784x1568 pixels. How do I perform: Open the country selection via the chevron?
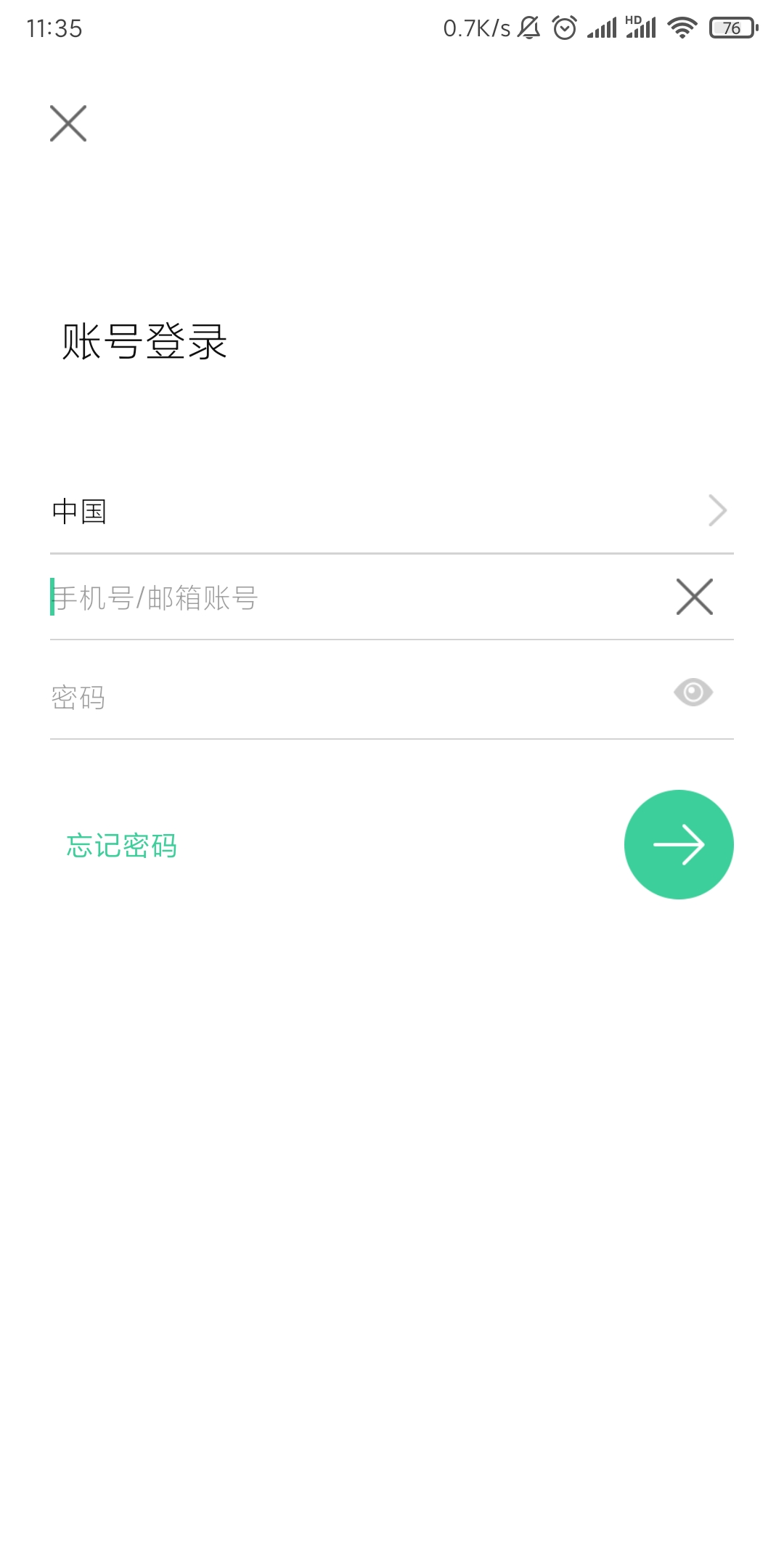point(717,510)
